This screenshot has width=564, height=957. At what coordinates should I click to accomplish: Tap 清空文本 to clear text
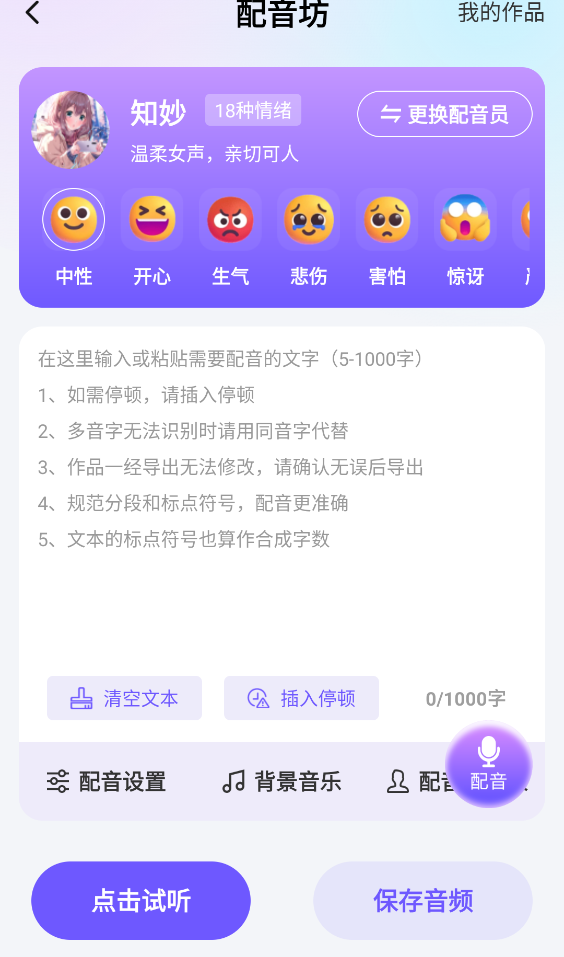pyautogui.click(x=125, y=698)
